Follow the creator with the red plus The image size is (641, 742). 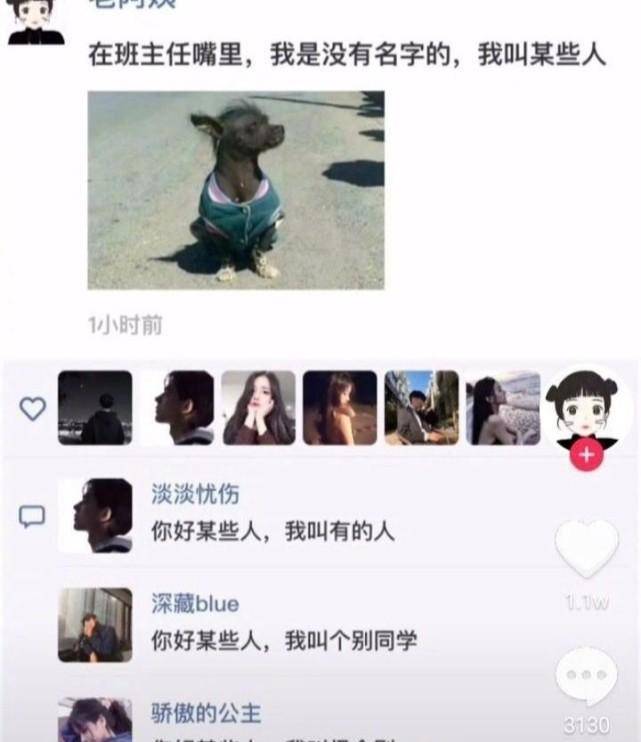[586, 457]
